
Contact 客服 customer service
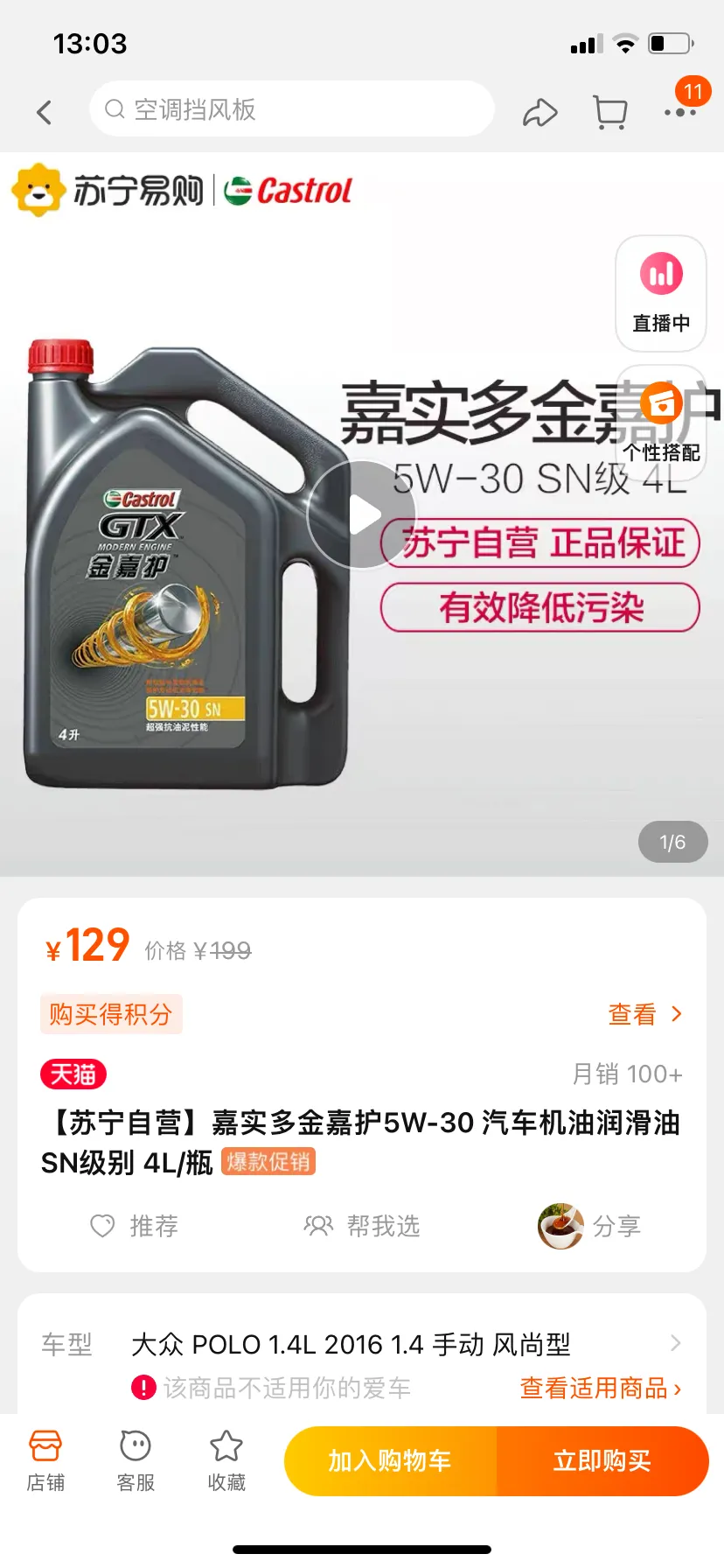pos(136,1460)
